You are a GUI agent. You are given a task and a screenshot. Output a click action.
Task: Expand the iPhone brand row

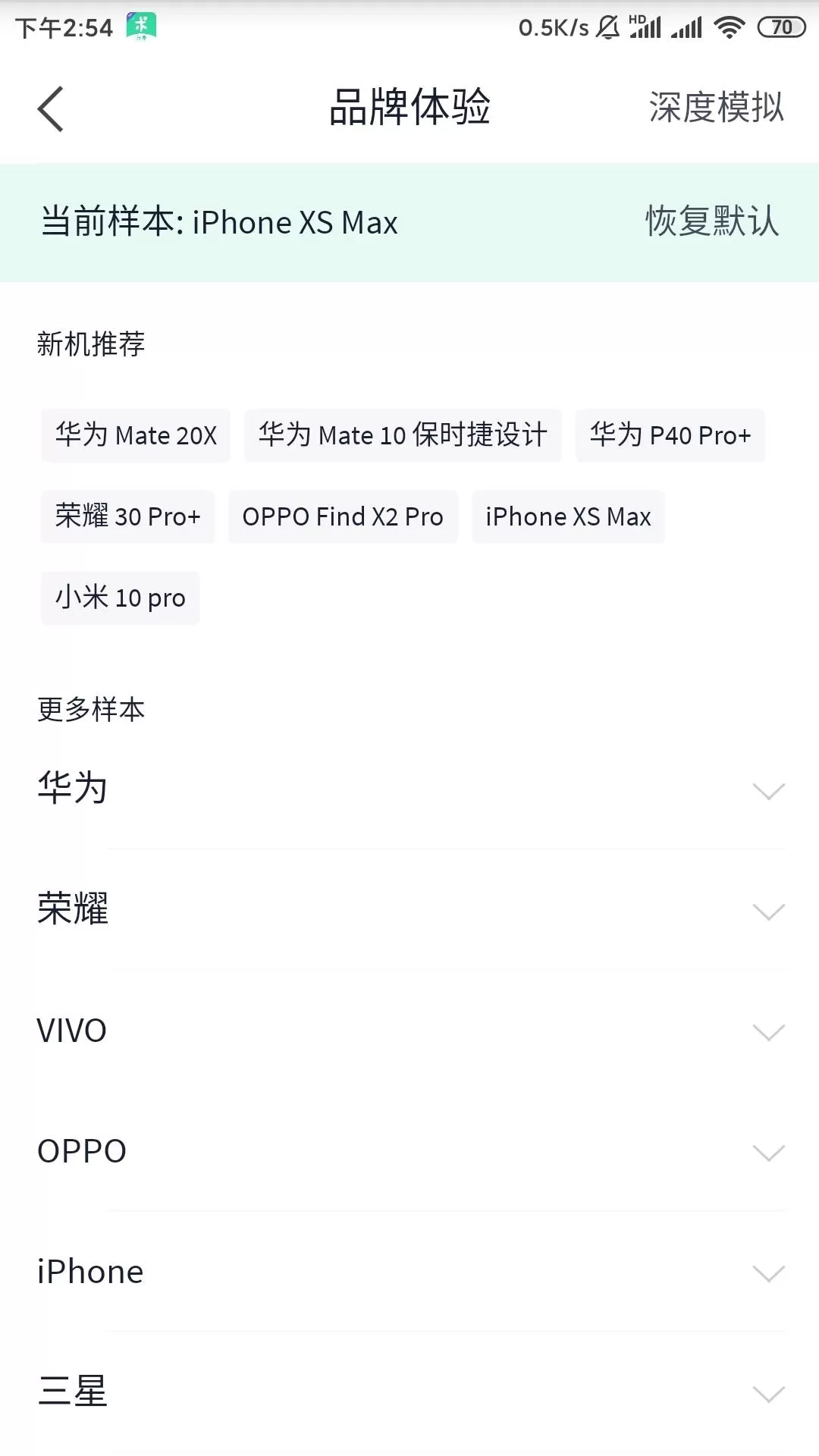(409, 1272)
